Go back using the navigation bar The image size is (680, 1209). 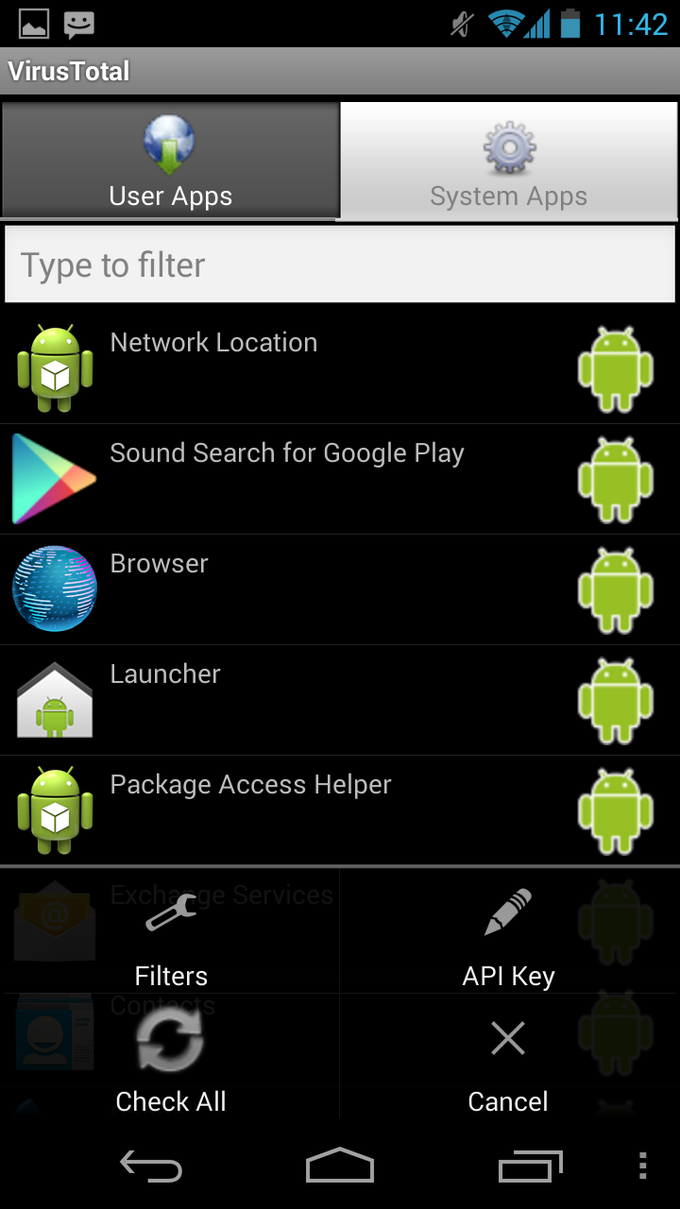click(151, 1165)
